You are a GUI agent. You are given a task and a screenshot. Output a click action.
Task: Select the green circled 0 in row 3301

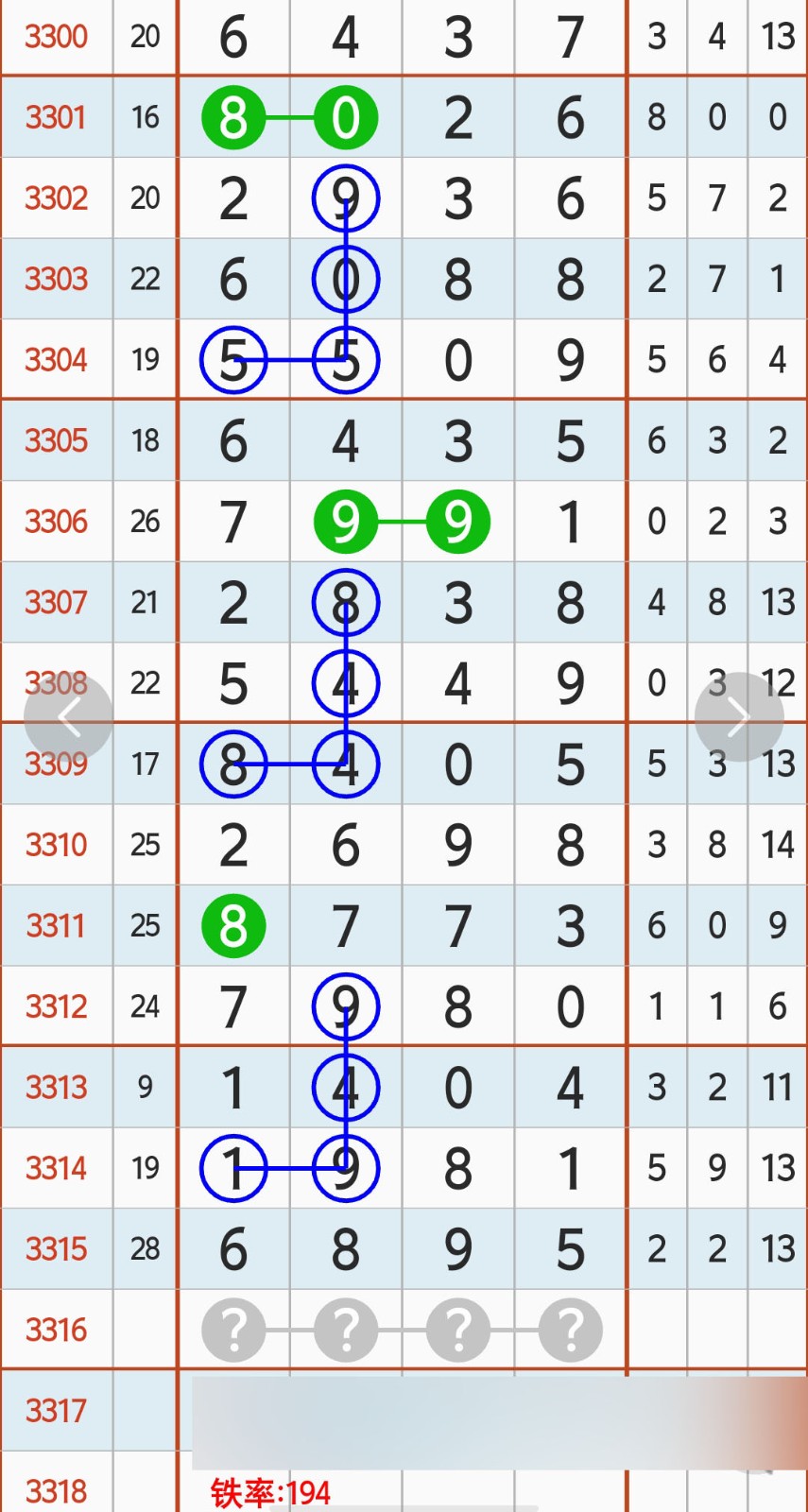pyautogui.click(x=345, y=117)
